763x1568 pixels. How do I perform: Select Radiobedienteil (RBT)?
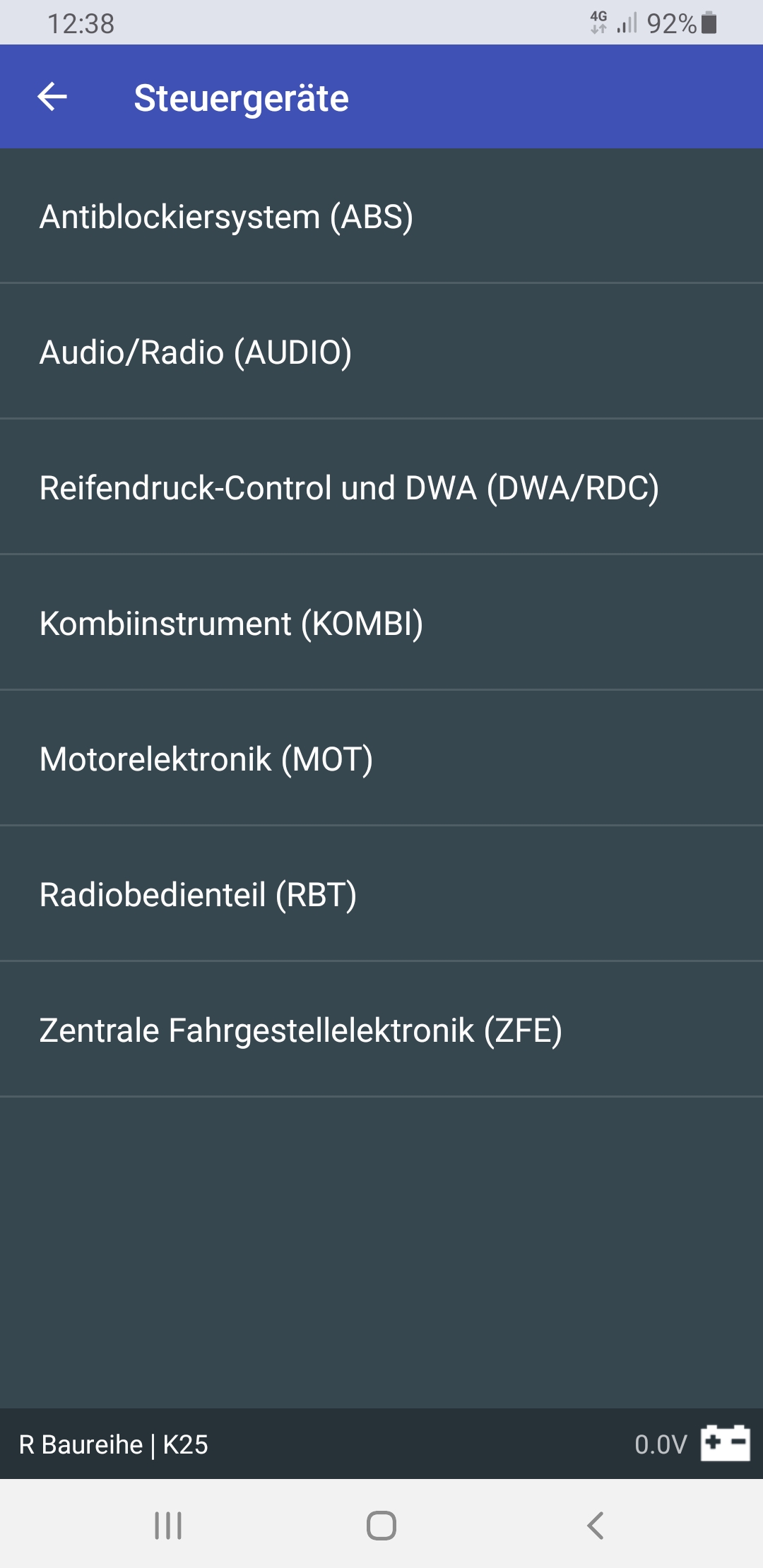pyautogui.click(x=381, y=894)
